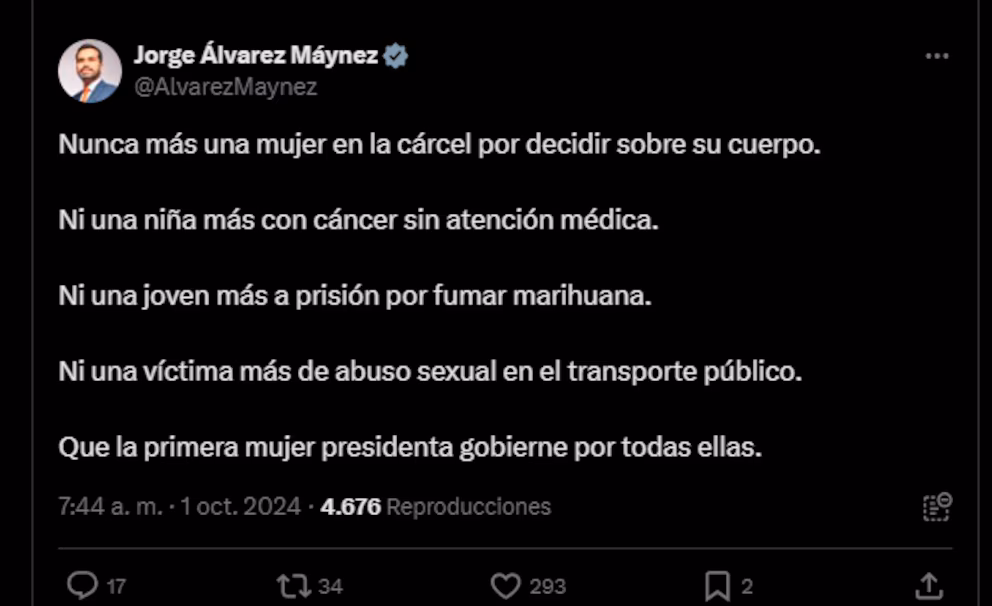This screenshot has height=606, width=992.
Task: Open the icon beside the view count
Action: 936,507
